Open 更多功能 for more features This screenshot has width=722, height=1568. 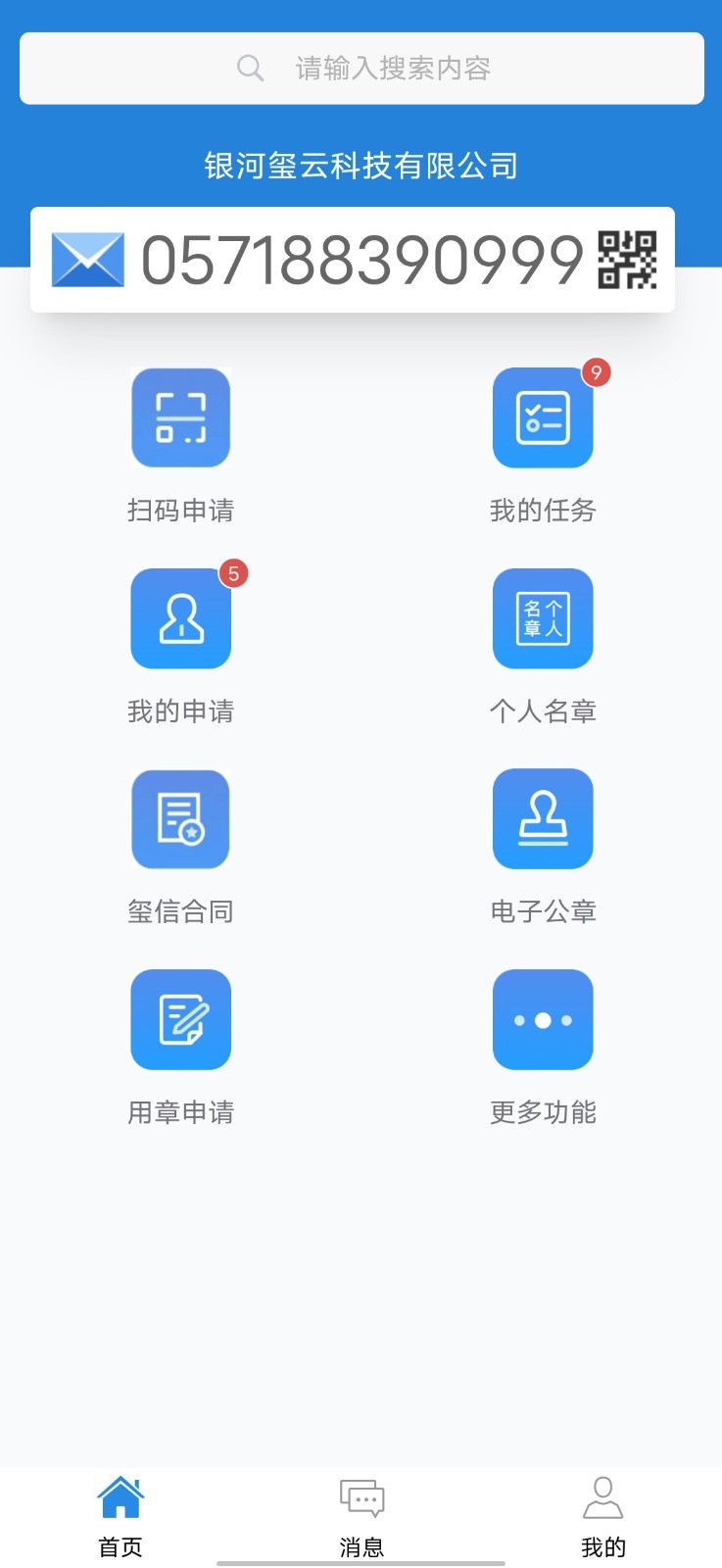tap(542, 1019)
